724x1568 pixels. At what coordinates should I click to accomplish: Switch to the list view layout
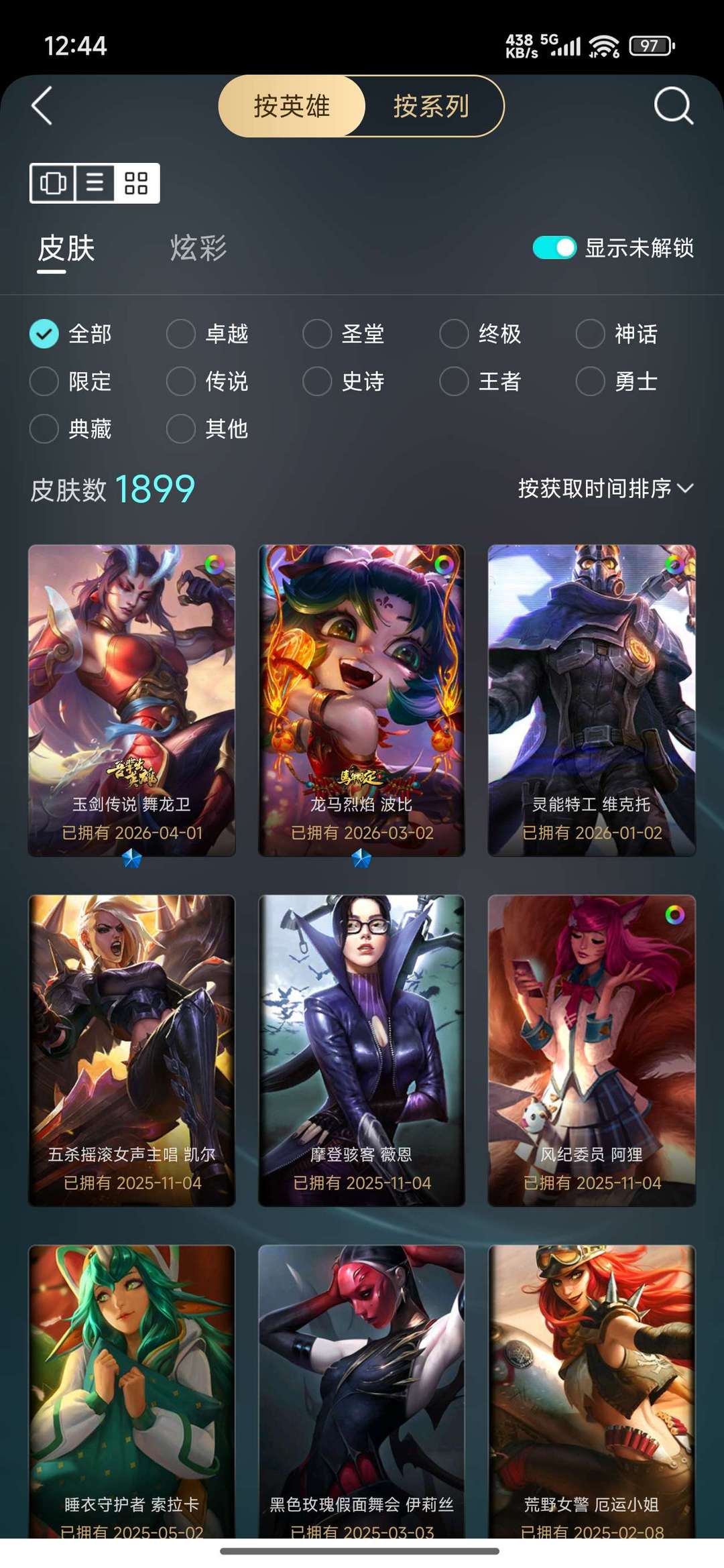[x=96, y=182]
